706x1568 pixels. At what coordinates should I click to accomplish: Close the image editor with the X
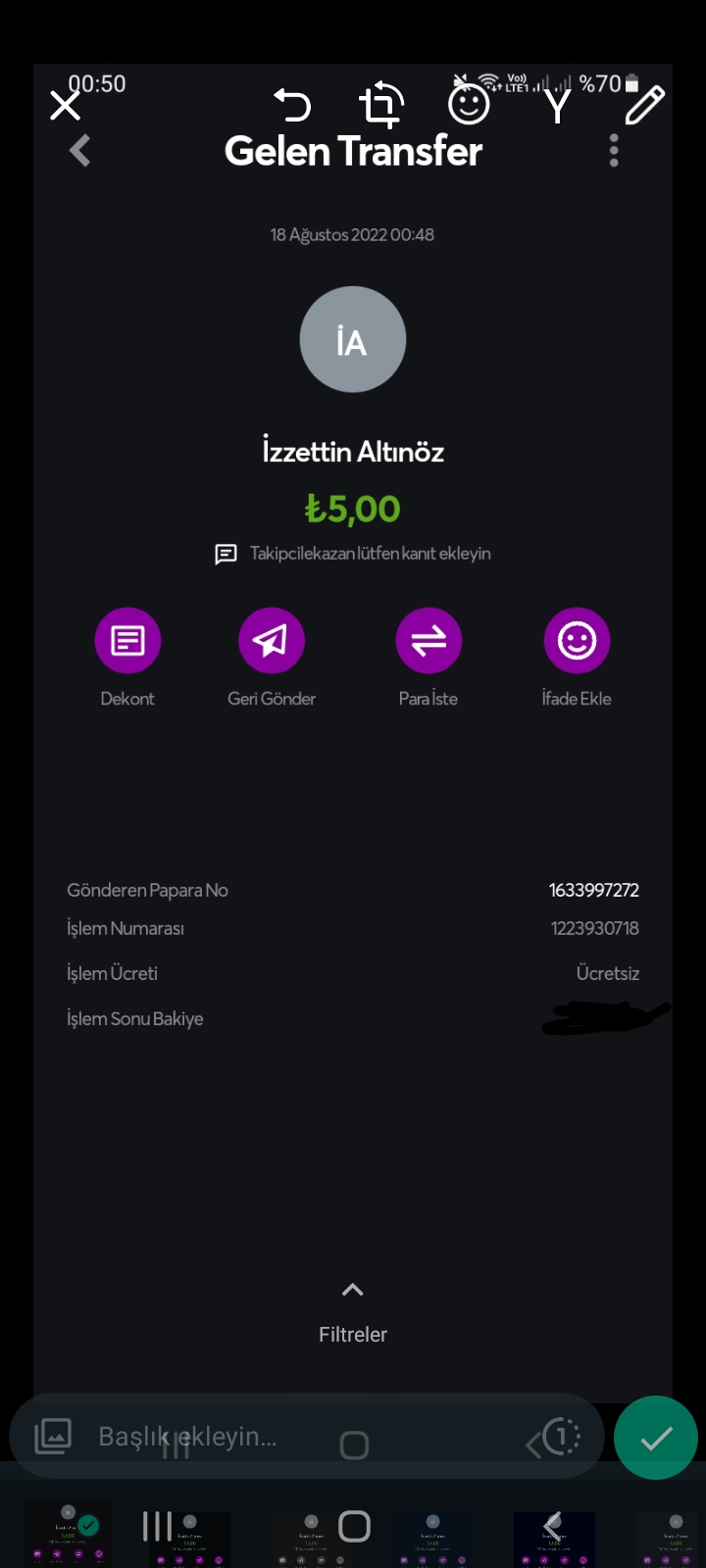pyautogui.click(x=65, y=105)
